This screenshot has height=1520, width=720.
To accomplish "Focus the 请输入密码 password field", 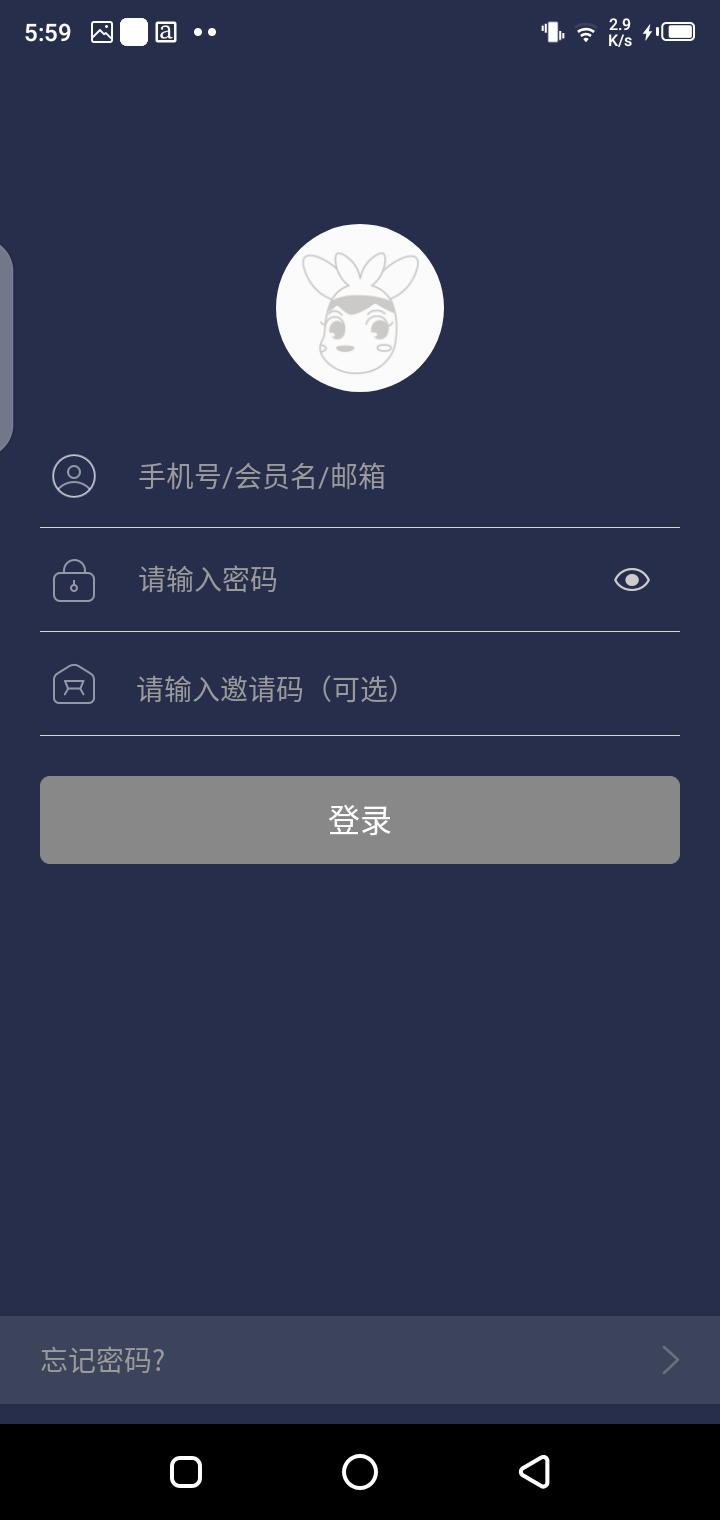I will tap(360, 580).
